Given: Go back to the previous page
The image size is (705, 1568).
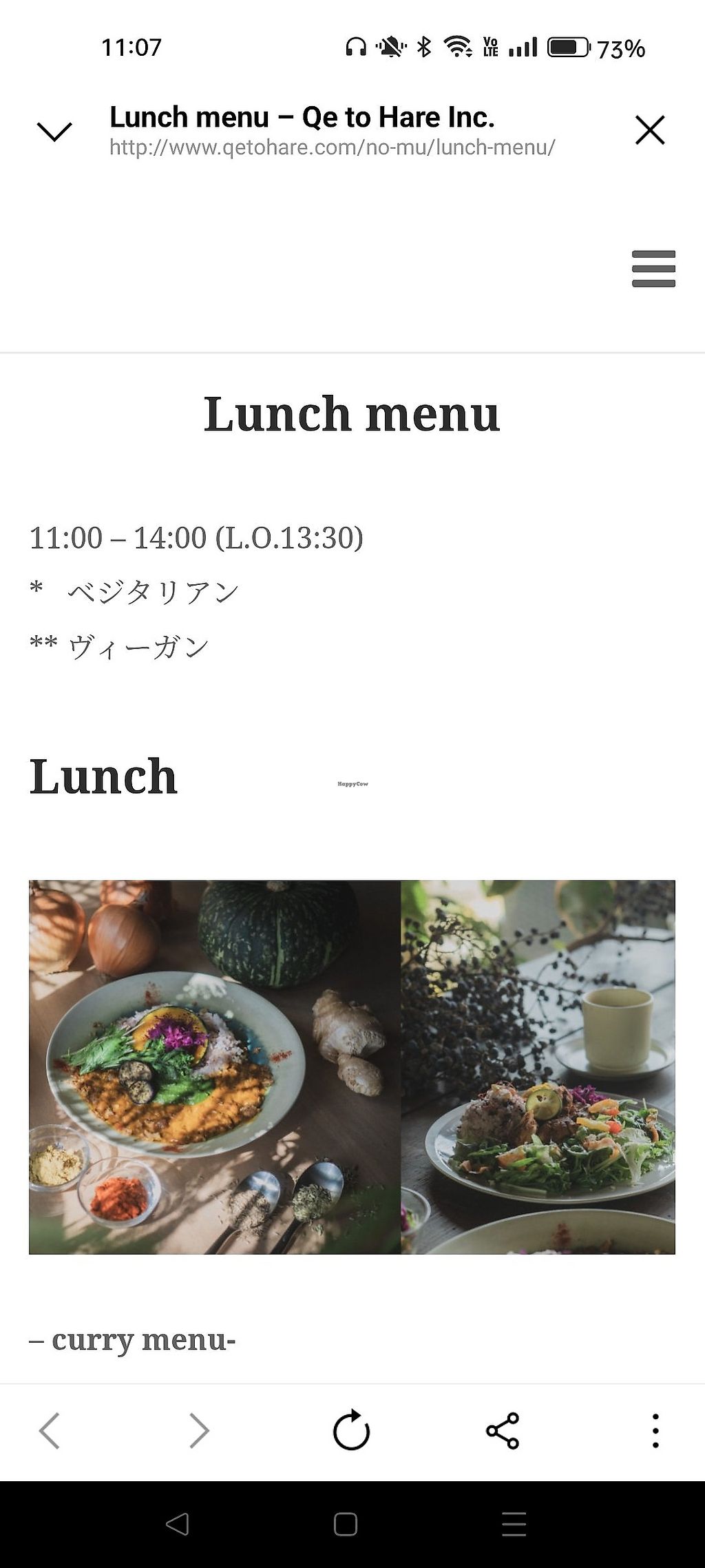Looking at the screenshot, I should click(x=50, y=1431).
